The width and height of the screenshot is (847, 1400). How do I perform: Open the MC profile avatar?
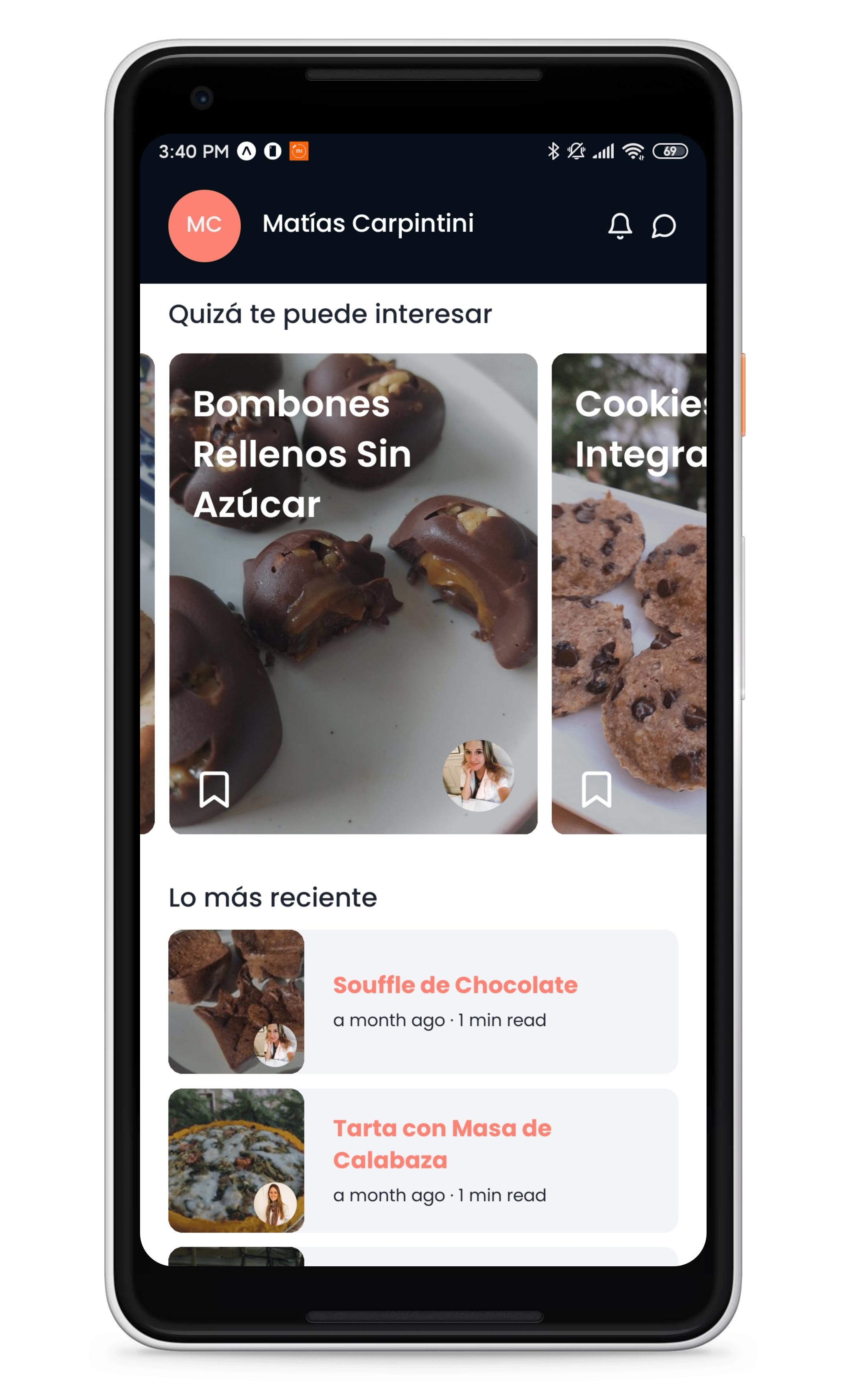point(204,226)
